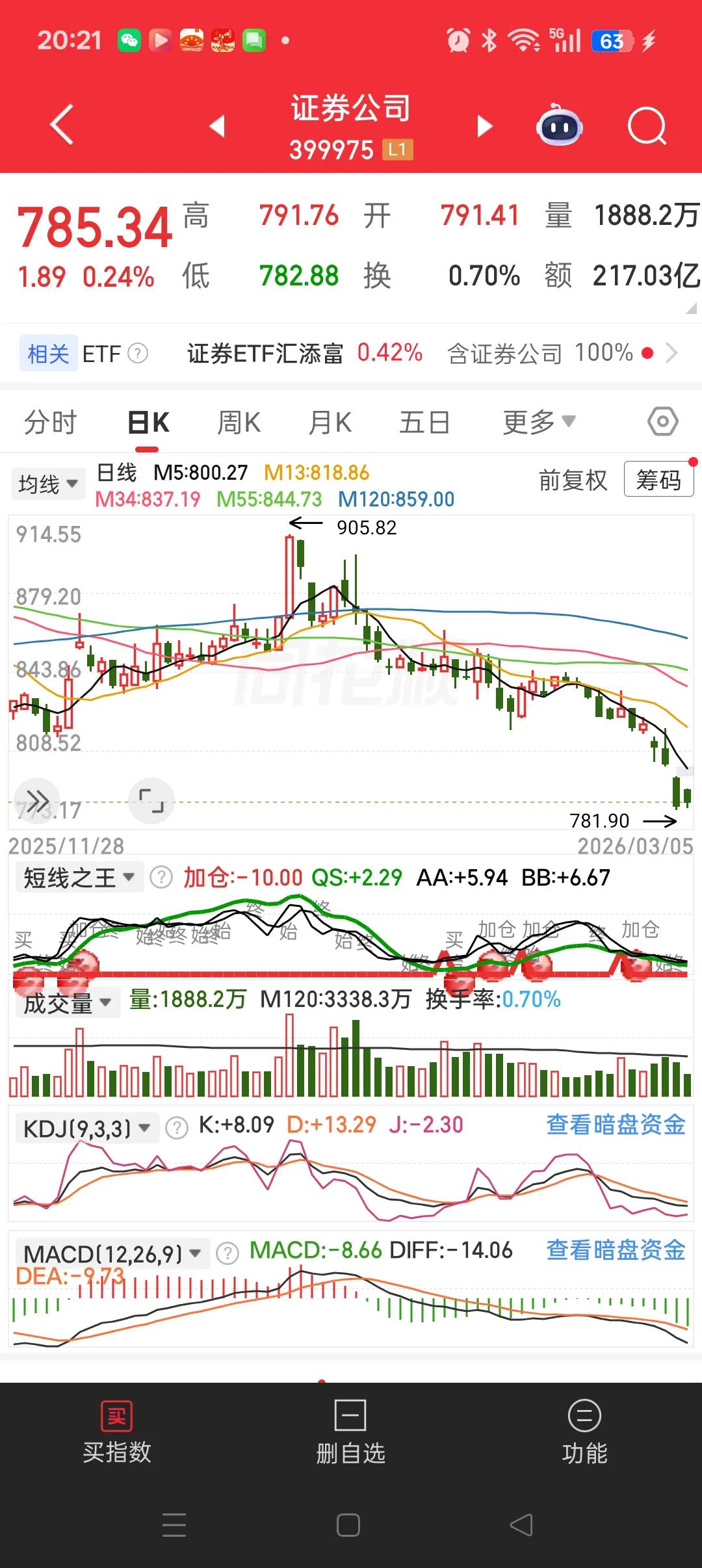Click the double-chevron icon on the chart
Image resolution: width=702 pixels, height=1568 pixels.
coord(38,801)
